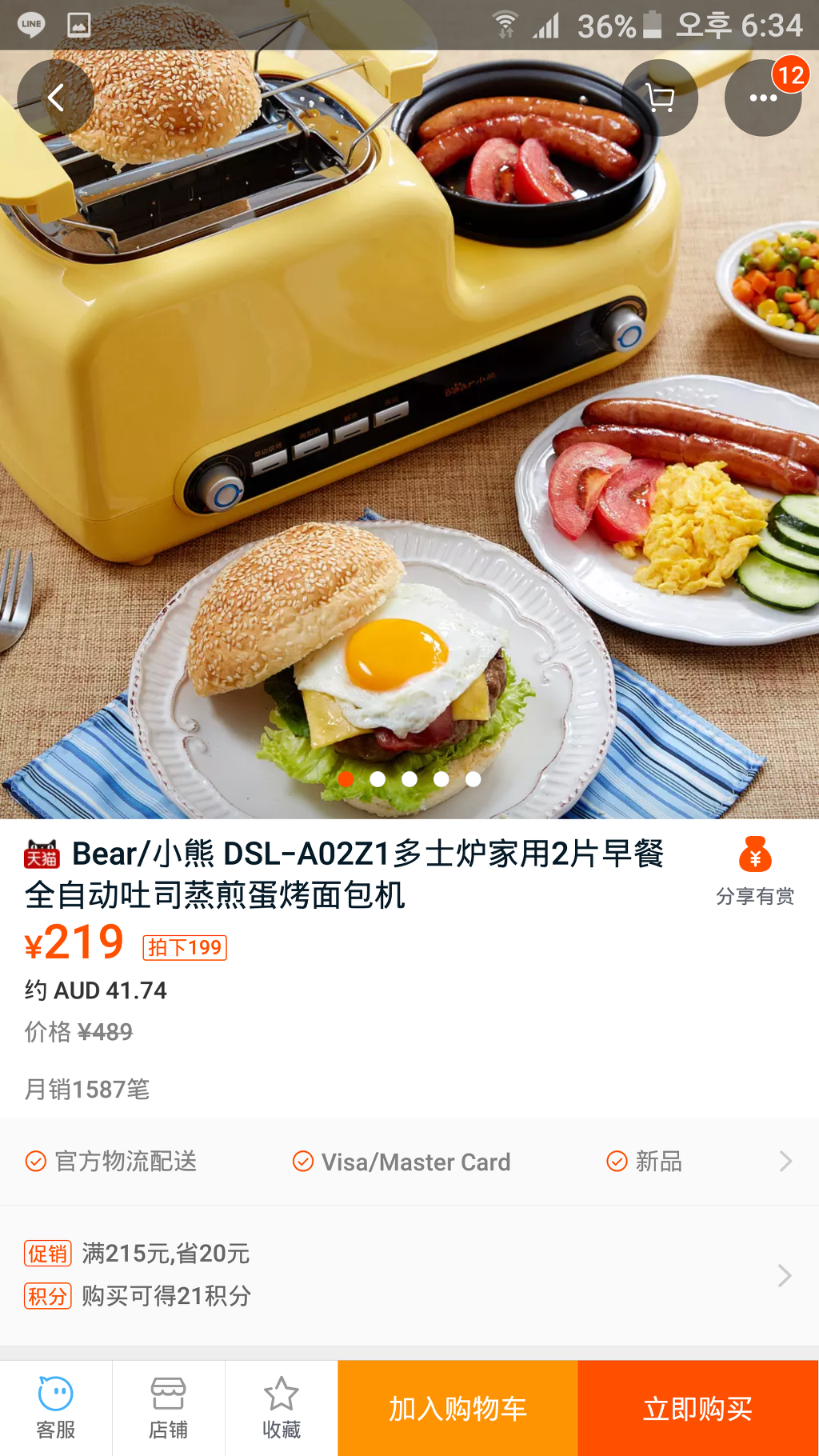Open the more options menu

(x=762, y=98)
